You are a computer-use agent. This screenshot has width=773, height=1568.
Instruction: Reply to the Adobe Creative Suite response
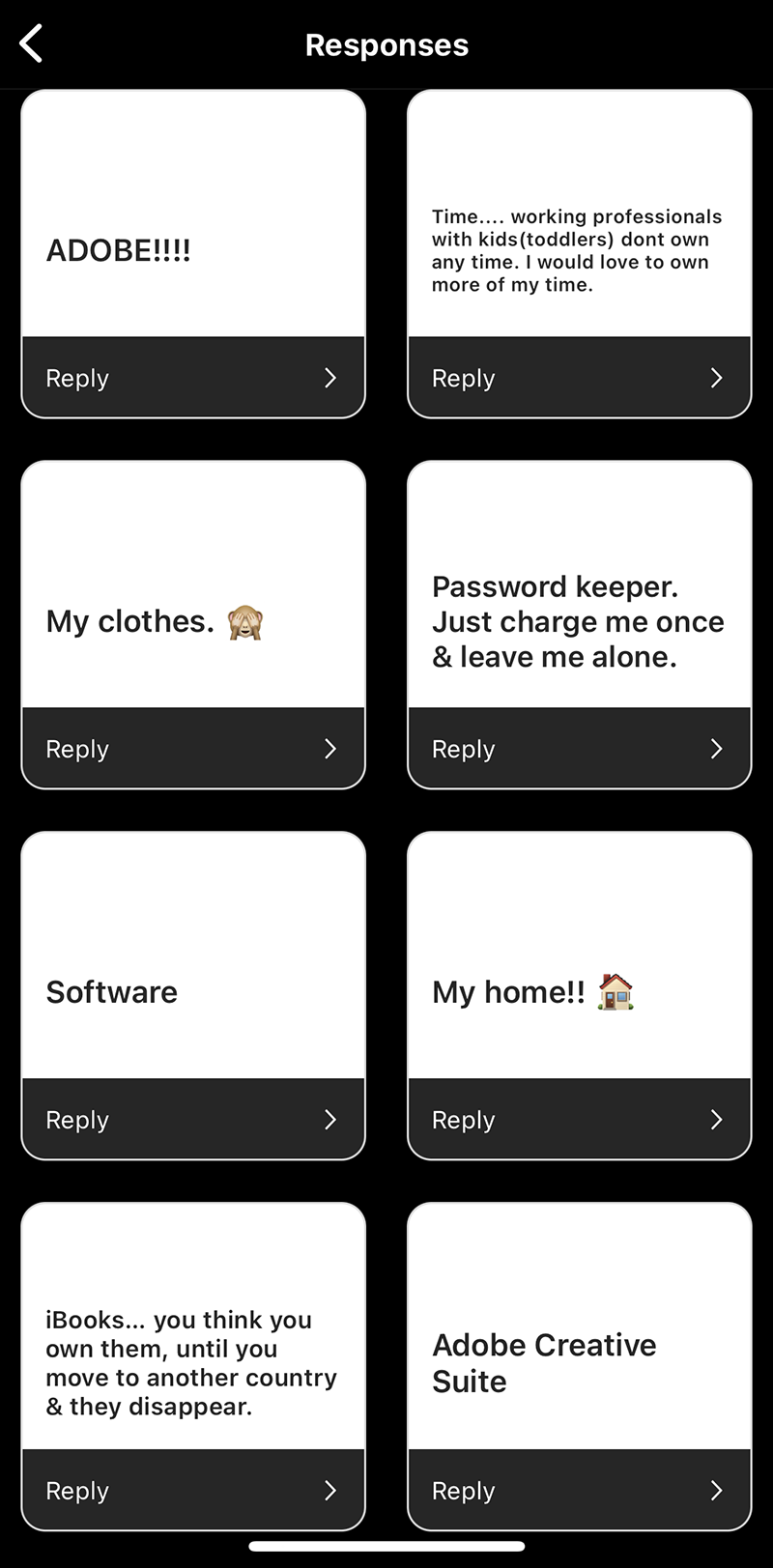pos(580,1490)
